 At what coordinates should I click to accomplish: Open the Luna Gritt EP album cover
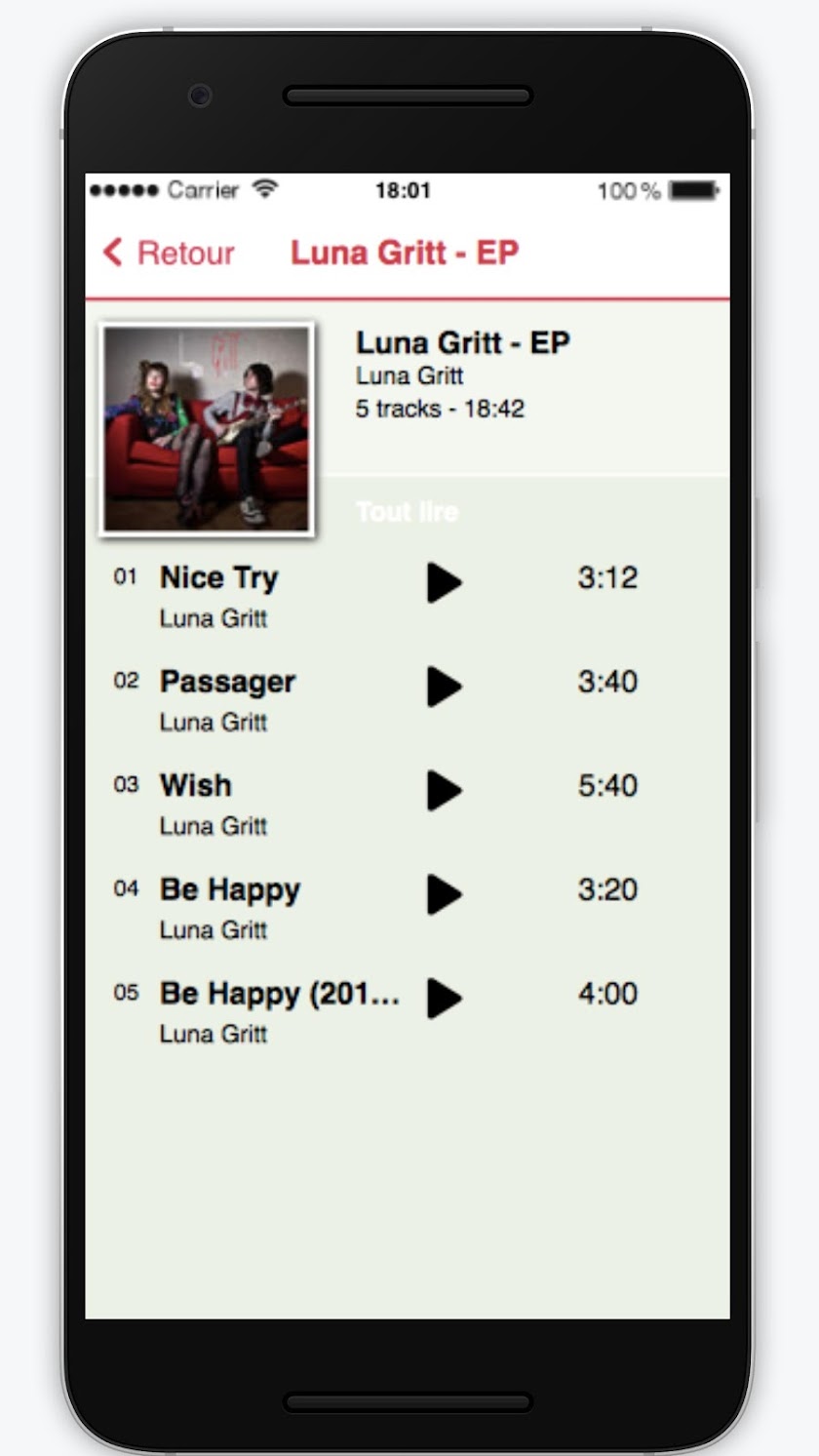(207, 430)
